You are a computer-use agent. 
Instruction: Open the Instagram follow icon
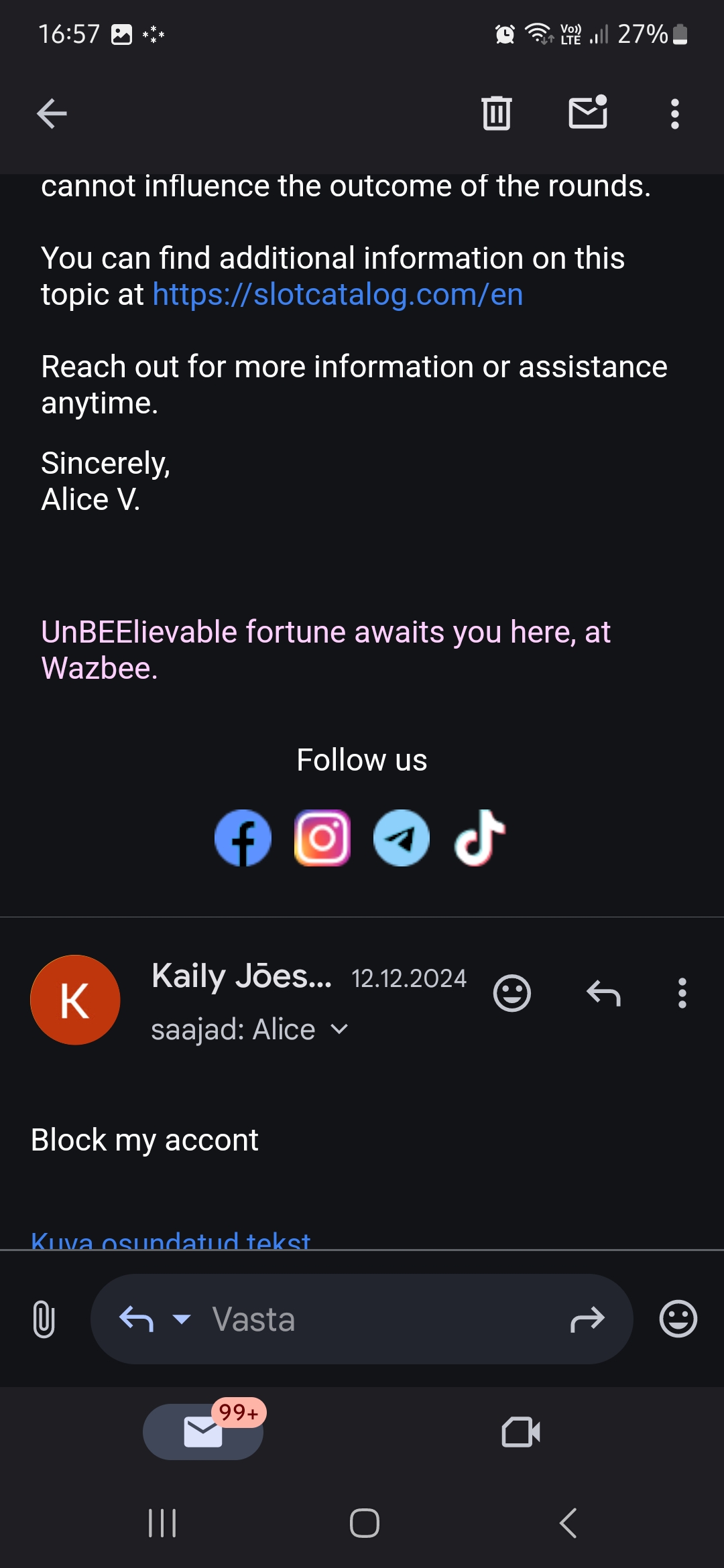tap(322, 838)
